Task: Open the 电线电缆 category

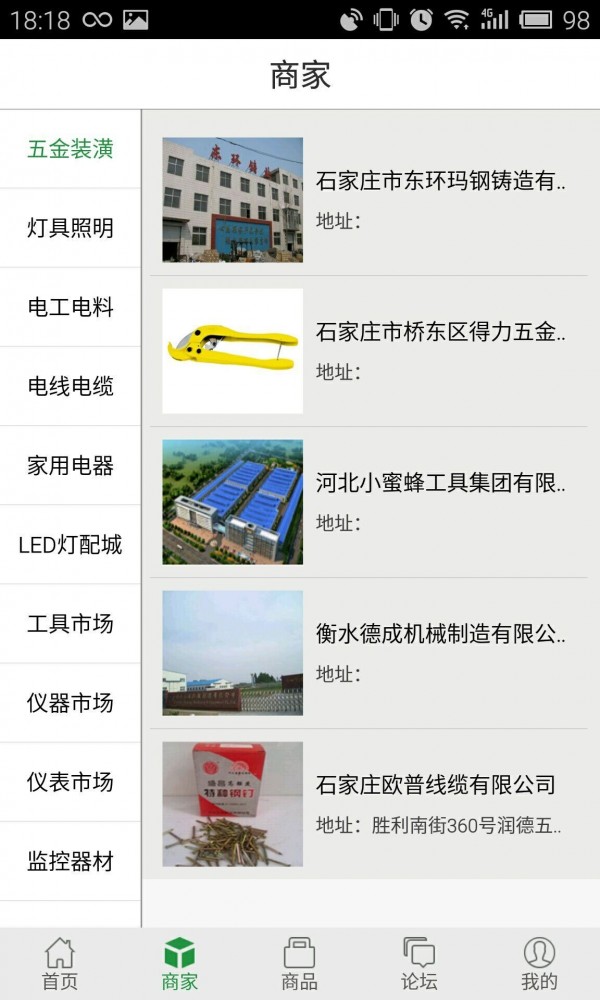Action: pos(70,386)
